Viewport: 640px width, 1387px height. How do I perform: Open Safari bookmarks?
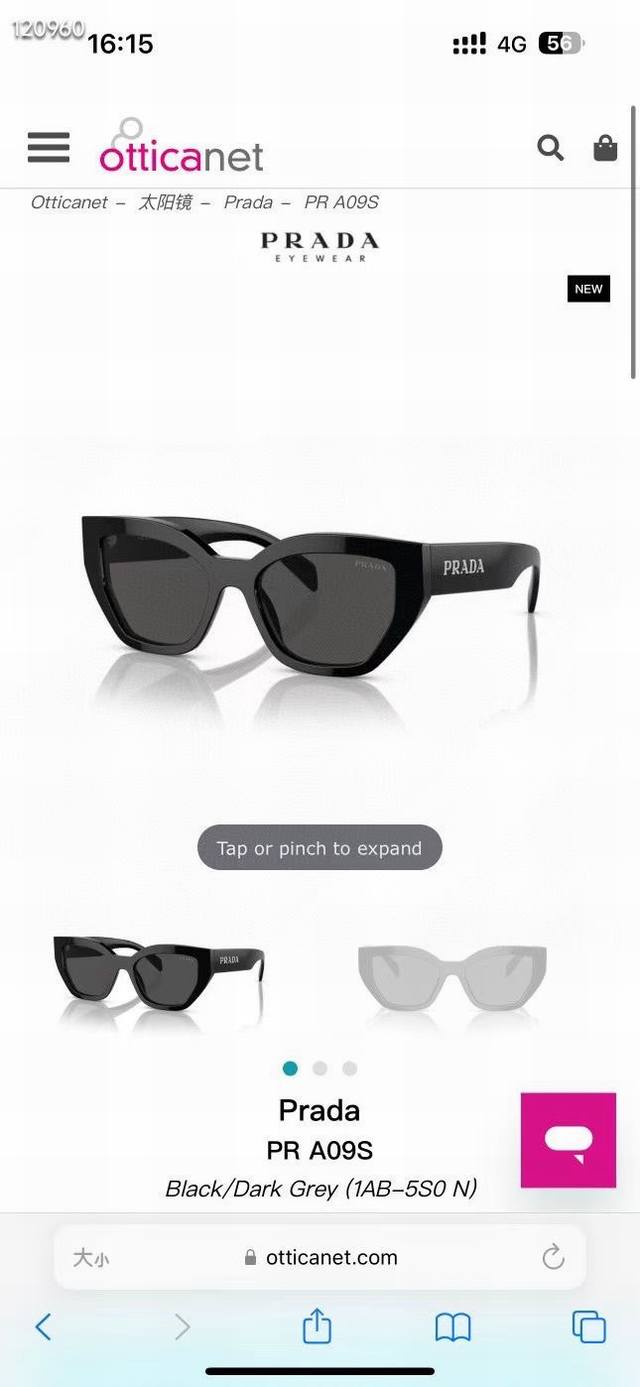452,1327
